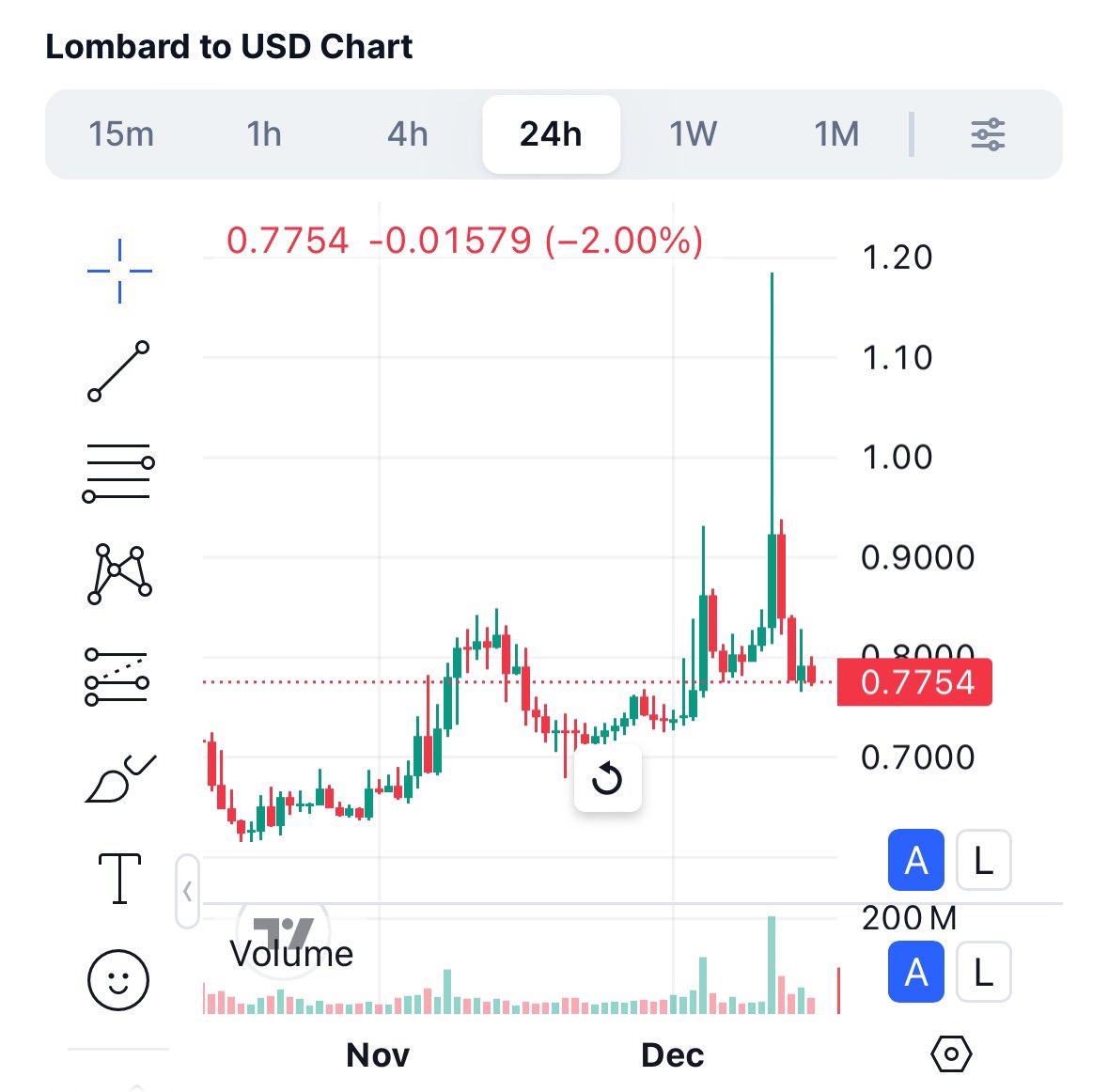Choose the XABCD pattern tool
Image resolution: width=1108 pixels, height=1092 pixels.
[x=119, y=572]
